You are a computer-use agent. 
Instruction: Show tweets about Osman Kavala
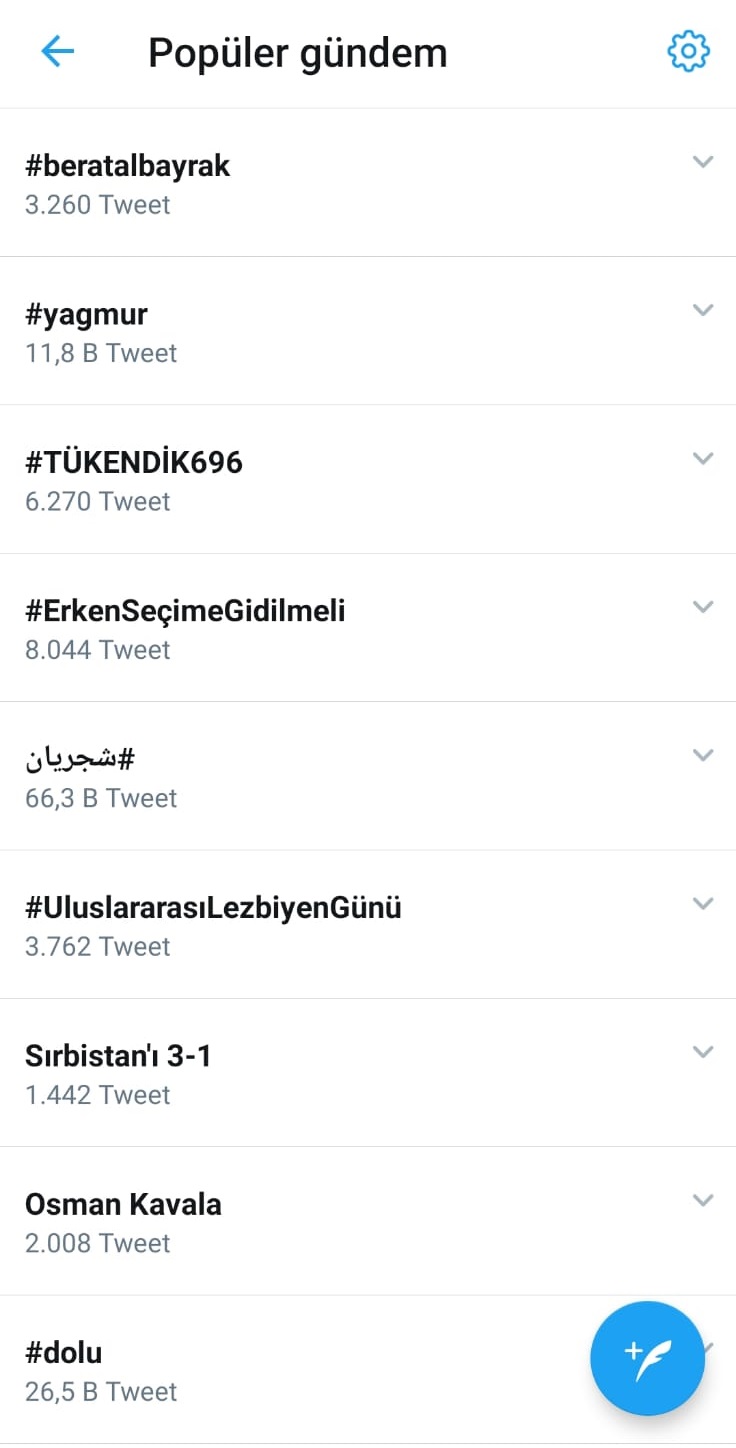[x=123, y=1204]
